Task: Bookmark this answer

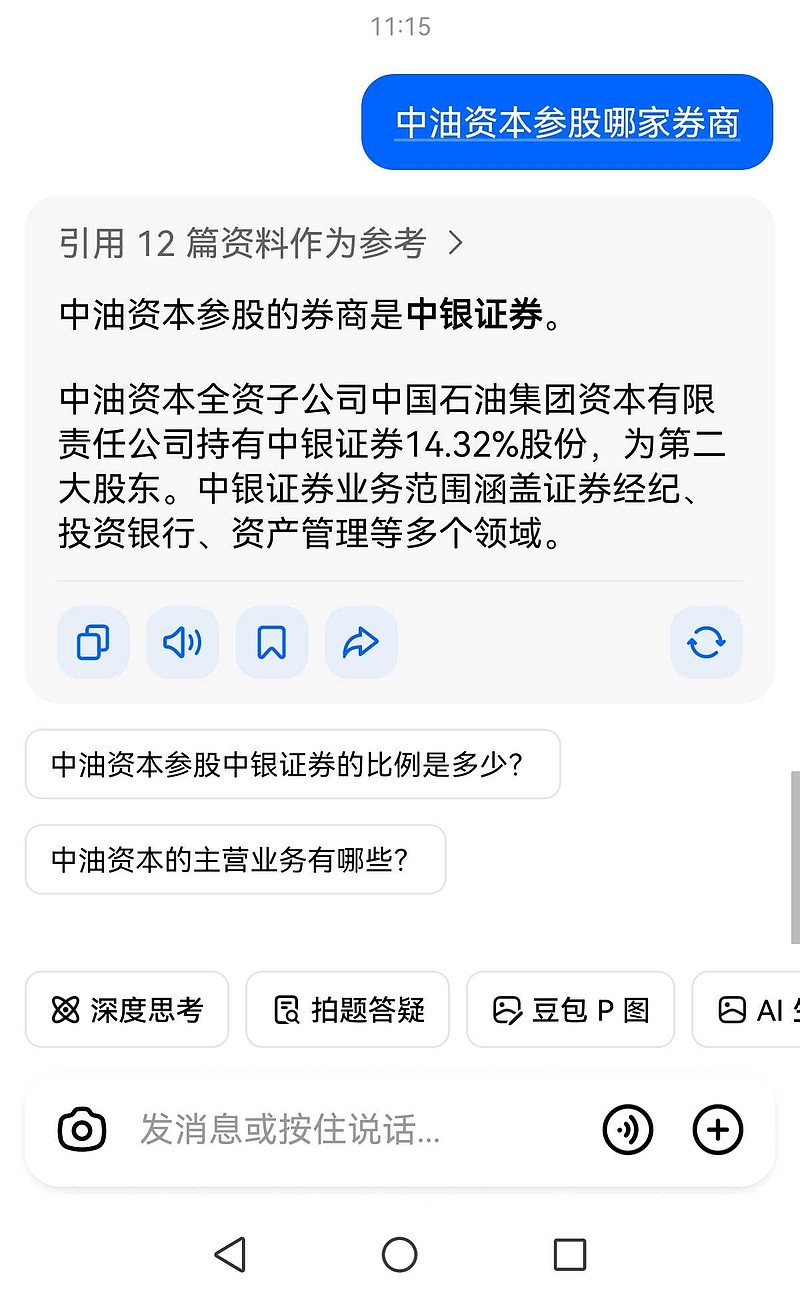Action: pyautogui.click(x=271, y=642)
